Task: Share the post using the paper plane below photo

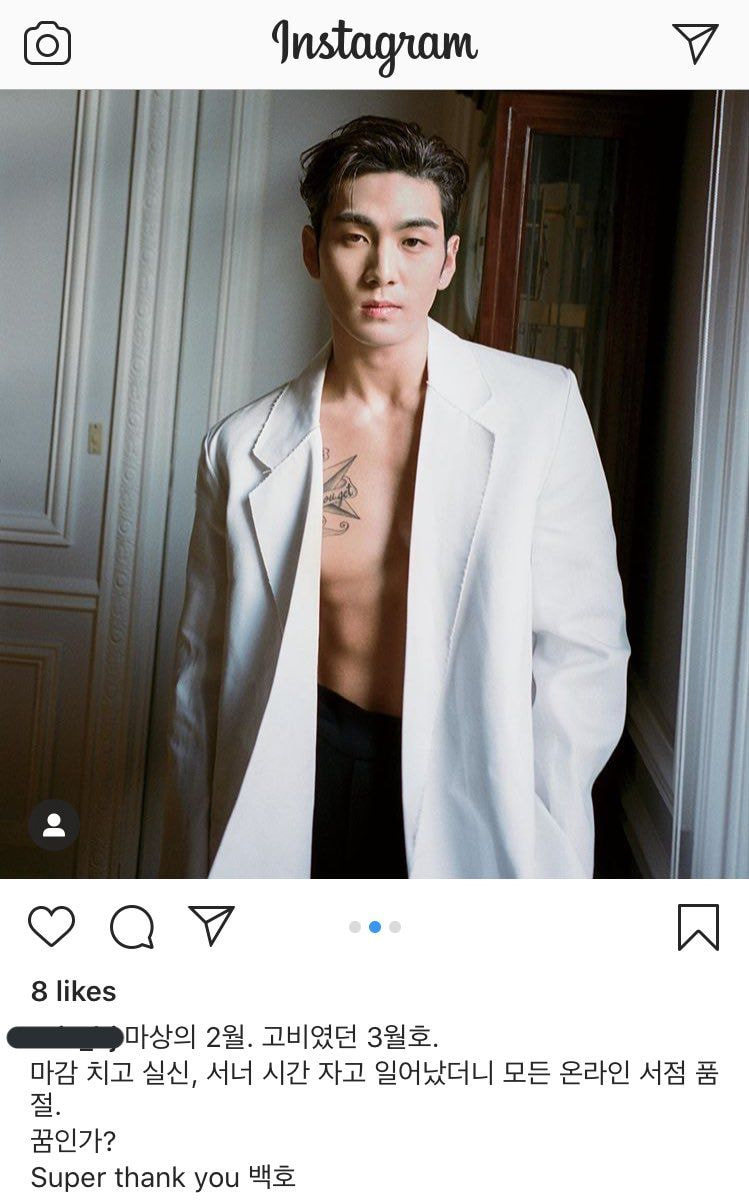Action: click(211, 926)
